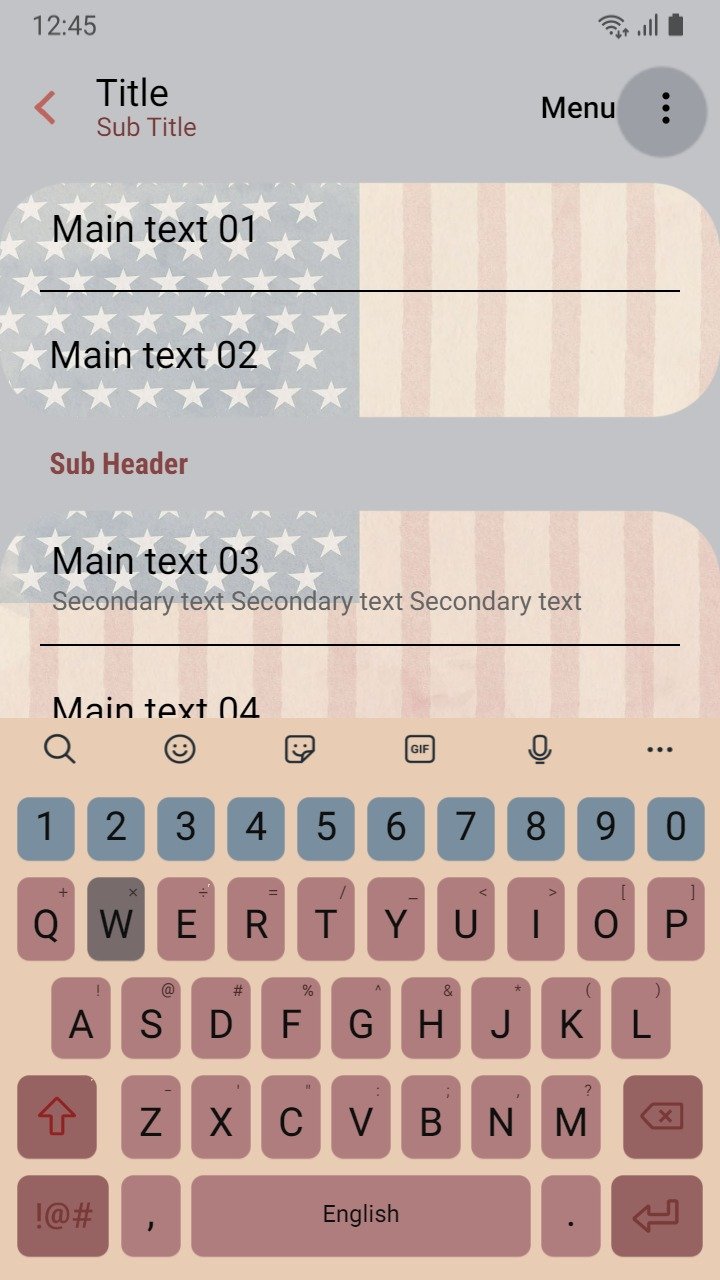Open the Main text 01 row
The width and height of the screenshot is (720, 1280).
pyautogui.click(x=360, y=236)
